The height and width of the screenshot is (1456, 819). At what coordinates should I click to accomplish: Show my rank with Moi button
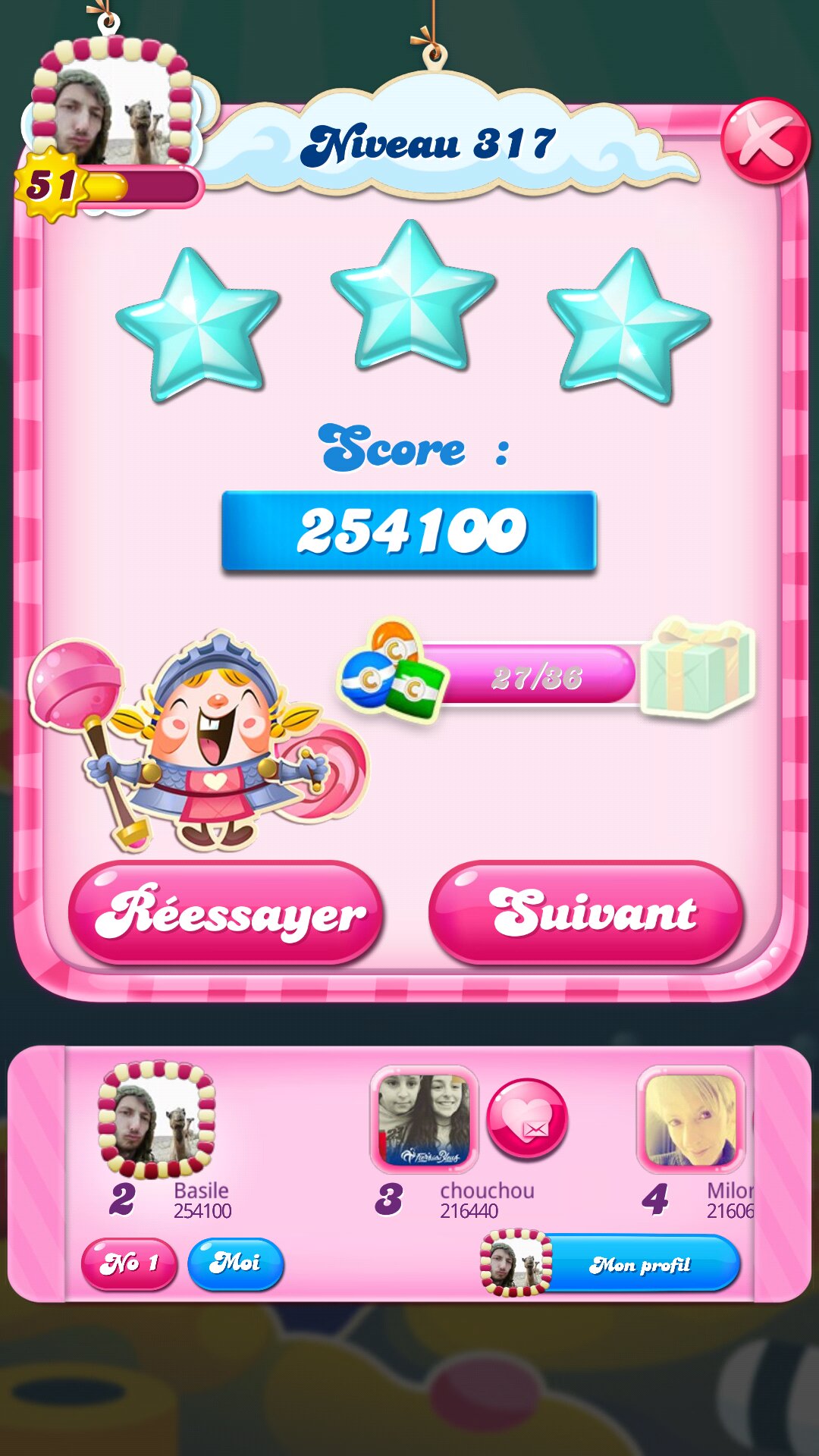coord(236,1263)
